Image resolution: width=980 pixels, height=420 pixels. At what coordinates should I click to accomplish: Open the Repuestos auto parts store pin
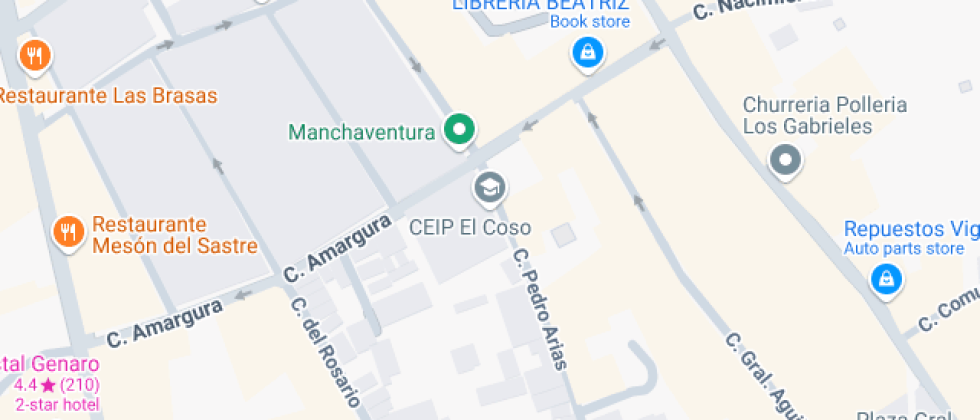coord(886,279)
